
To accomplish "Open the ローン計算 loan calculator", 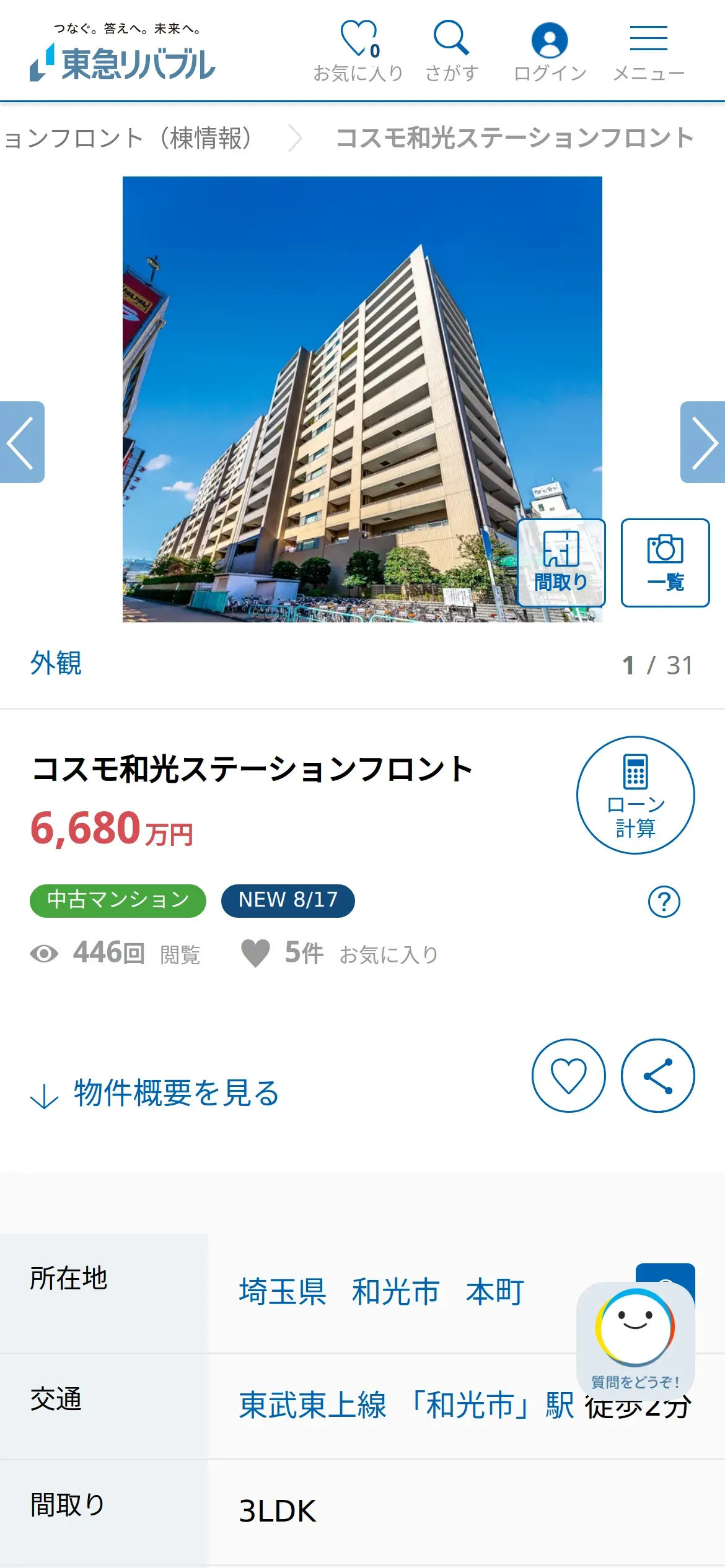I will pyautogui.click(x=635, y=795).
